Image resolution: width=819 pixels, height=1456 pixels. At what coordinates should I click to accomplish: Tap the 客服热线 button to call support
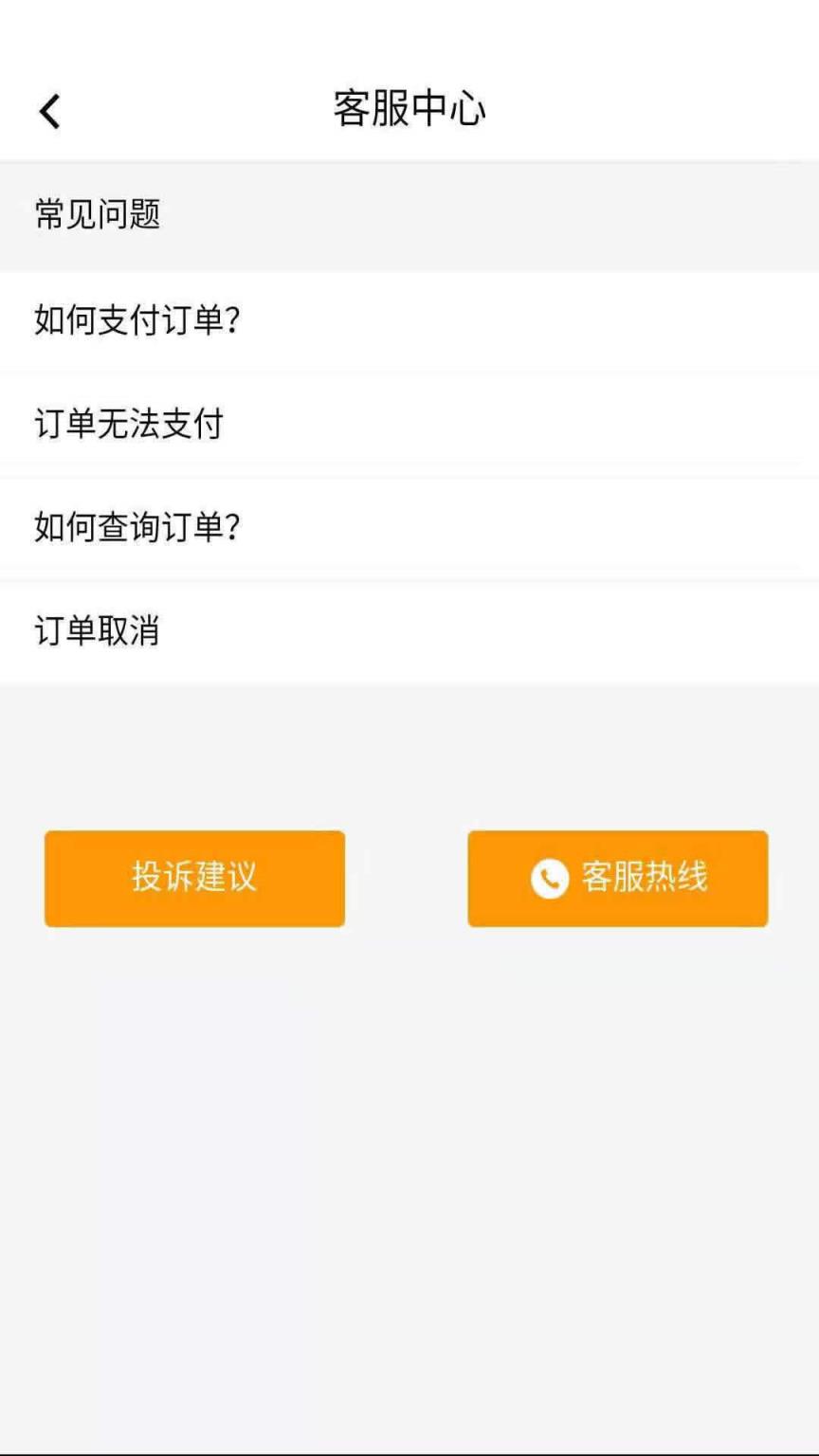tap(617, 879)
